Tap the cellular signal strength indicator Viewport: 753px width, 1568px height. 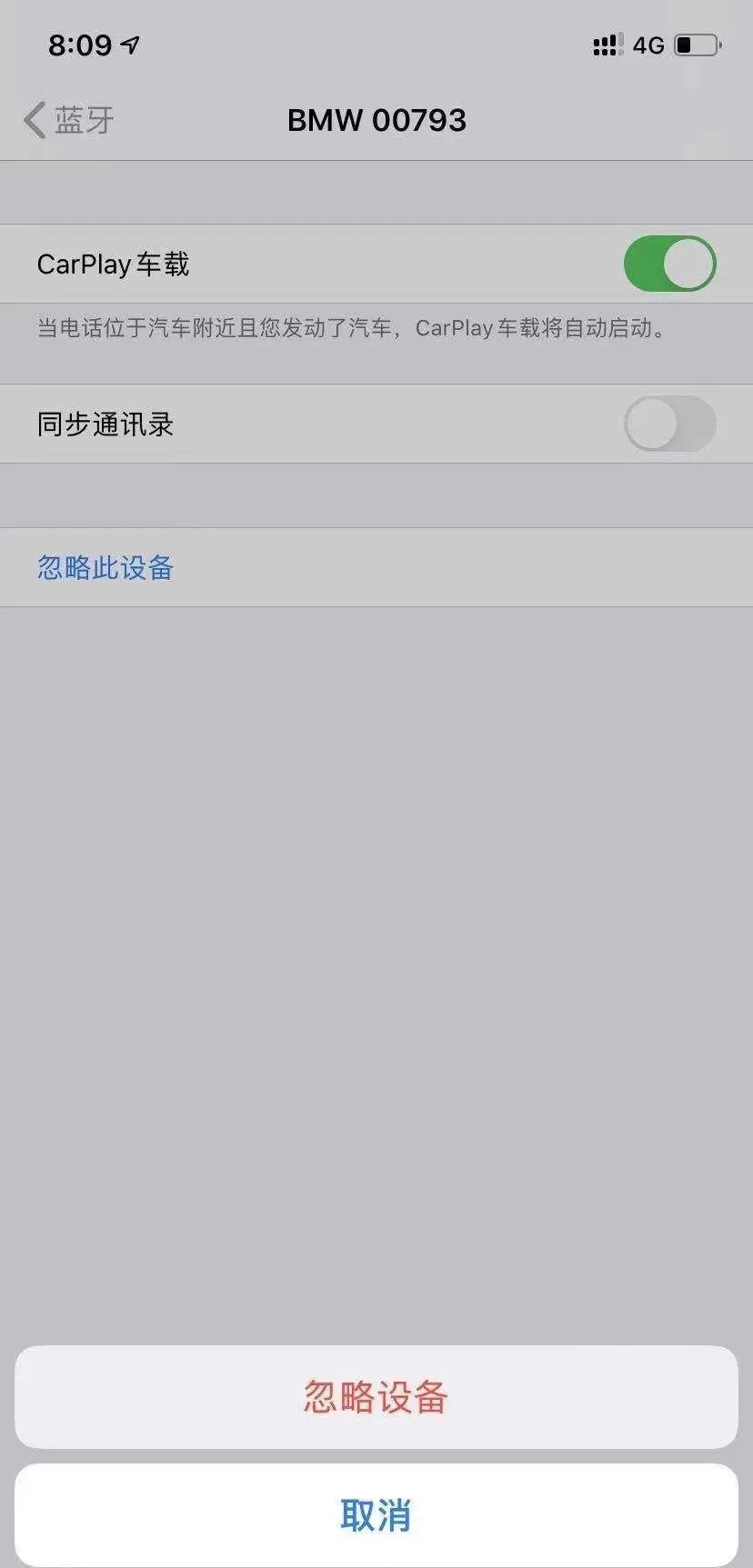[x=606, y=45]
